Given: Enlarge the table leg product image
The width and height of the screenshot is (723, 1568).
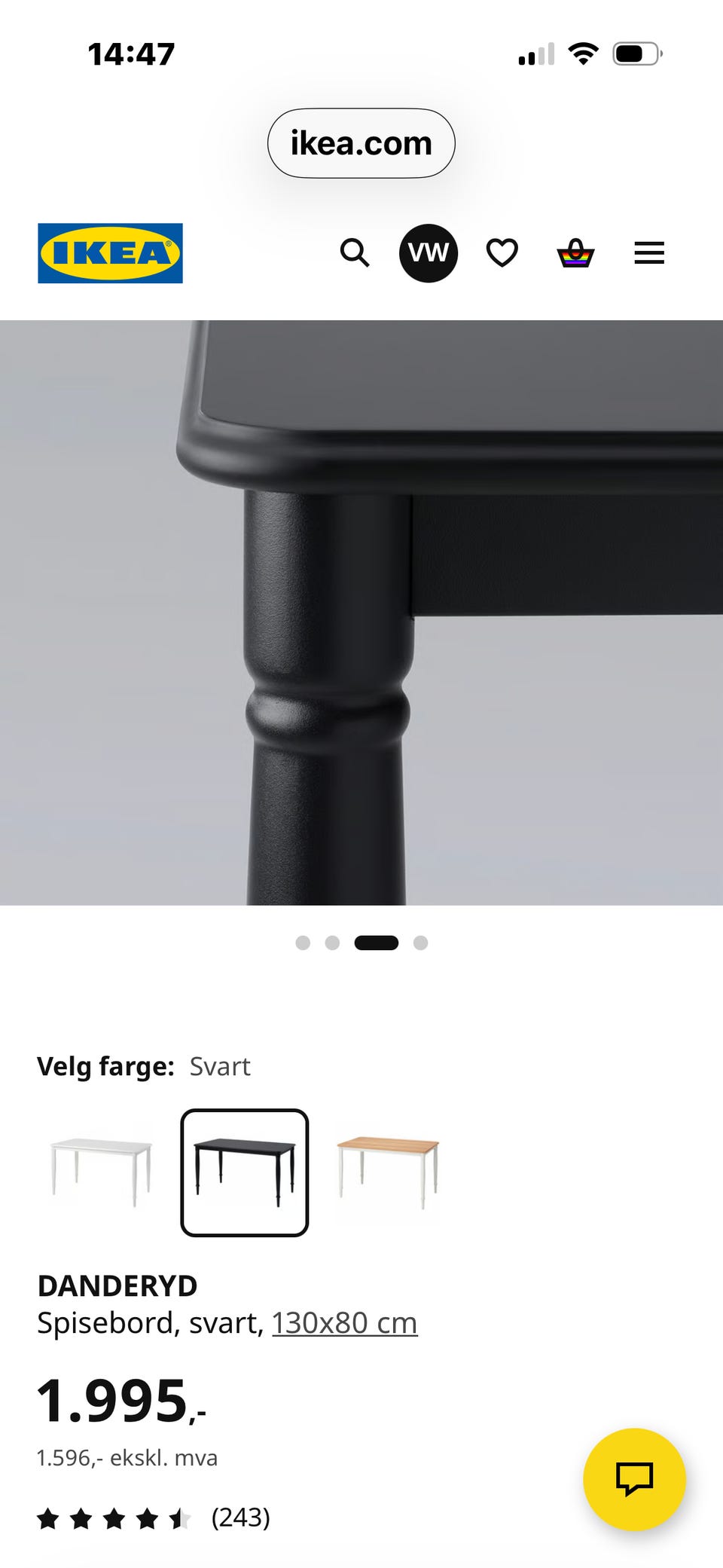Looking at the screenshot, I should (x=361, y=613).
